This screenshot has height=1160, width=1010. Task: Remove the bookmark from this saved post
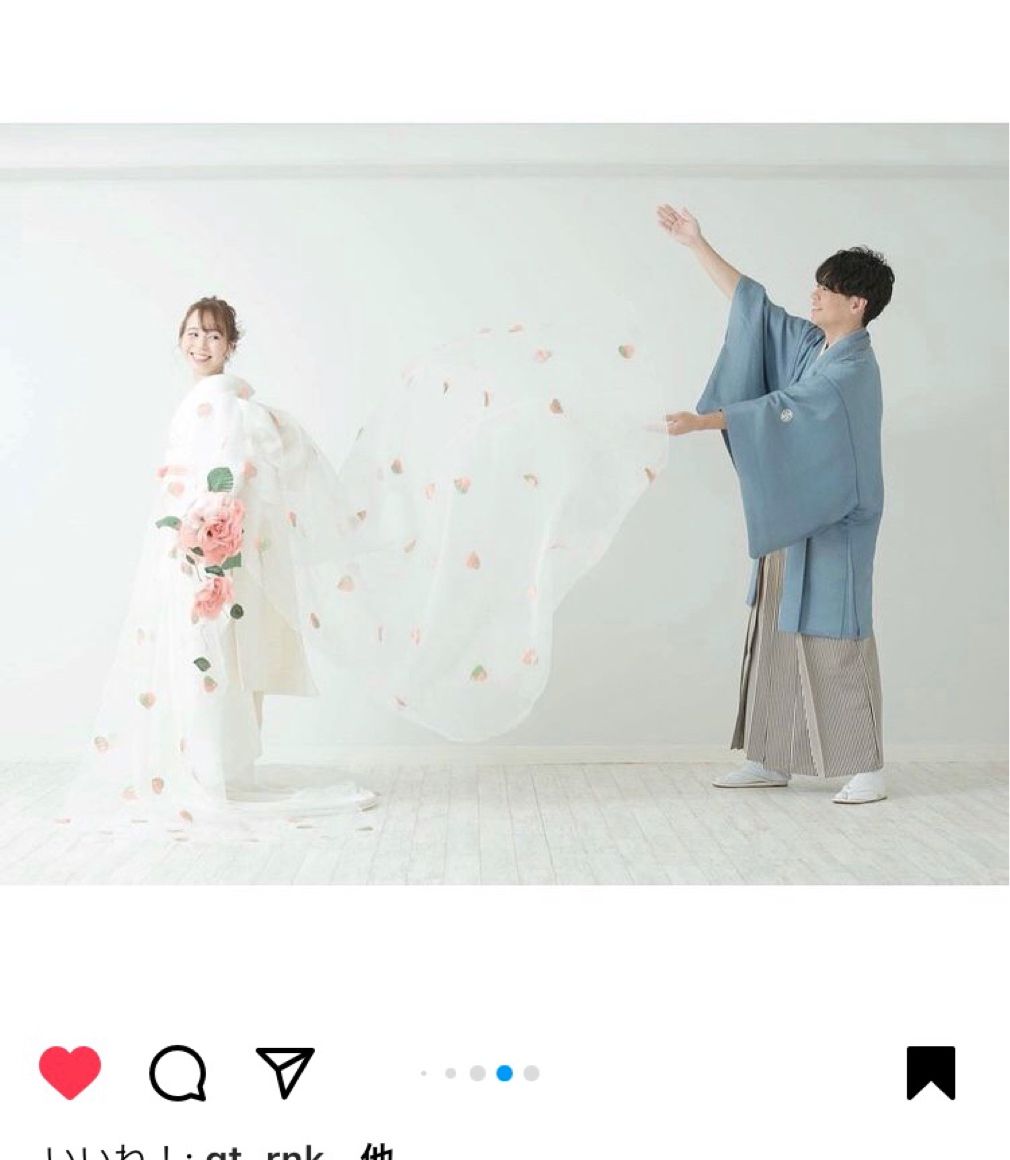tap(930, 1073)
